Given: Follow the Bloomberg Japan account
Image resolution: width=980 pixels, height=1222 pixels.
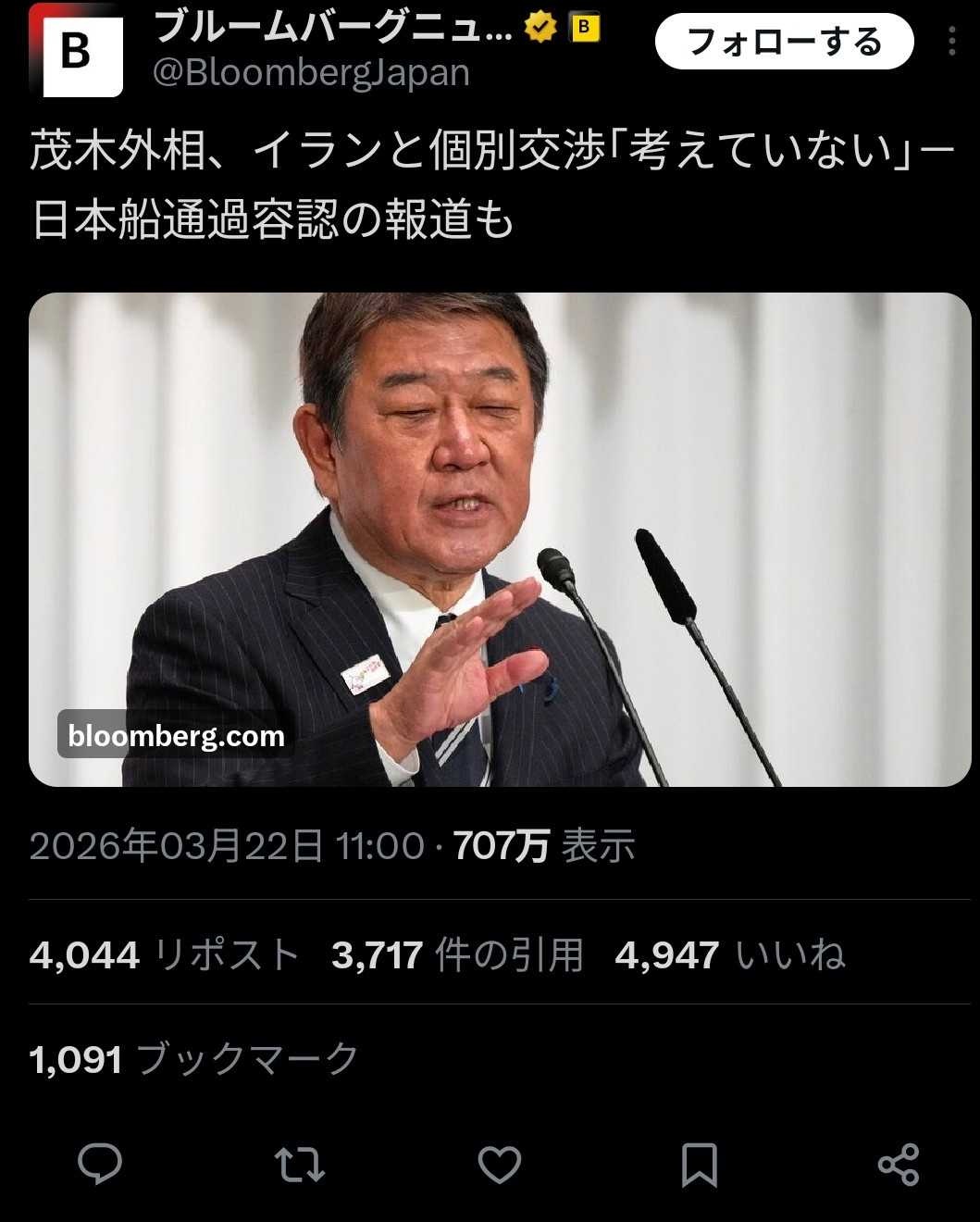Looking at the screenshot, I should pos(784,42).
